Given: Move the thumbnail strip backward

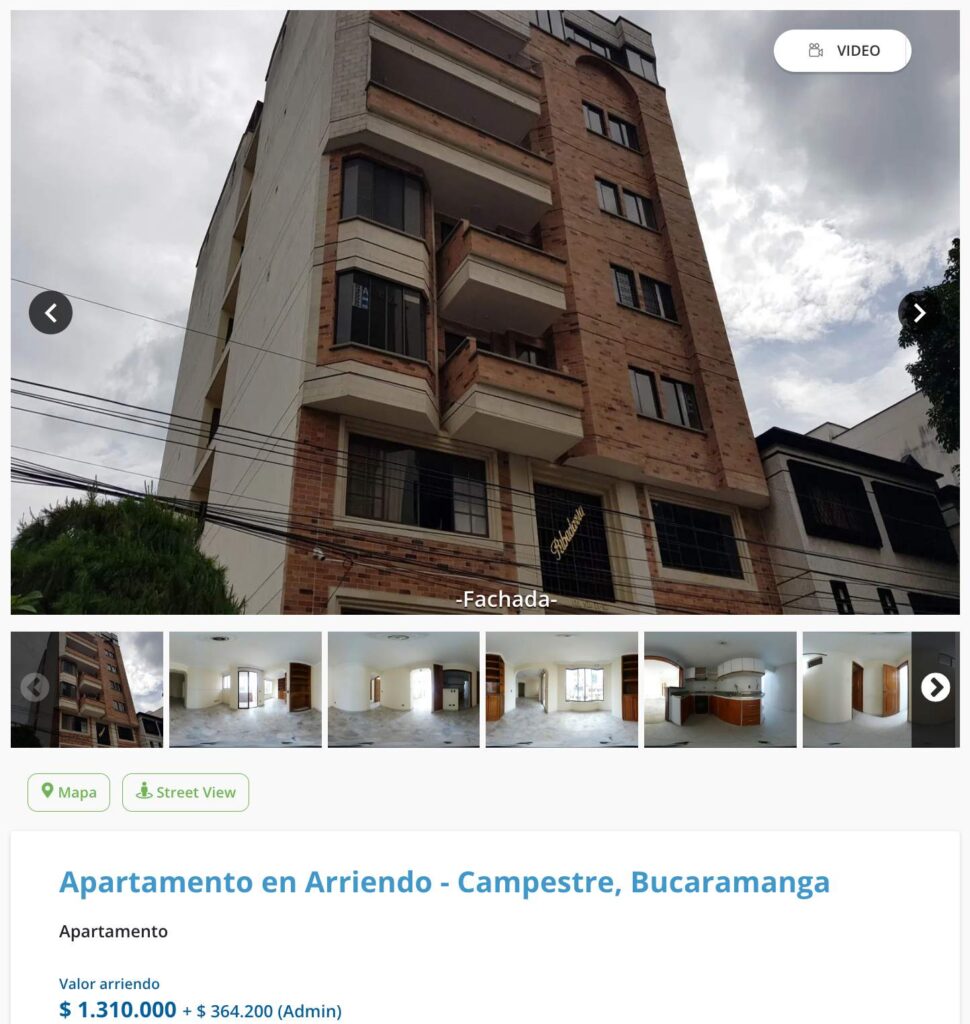Looking at the screenshot, I should pos(35,687).
